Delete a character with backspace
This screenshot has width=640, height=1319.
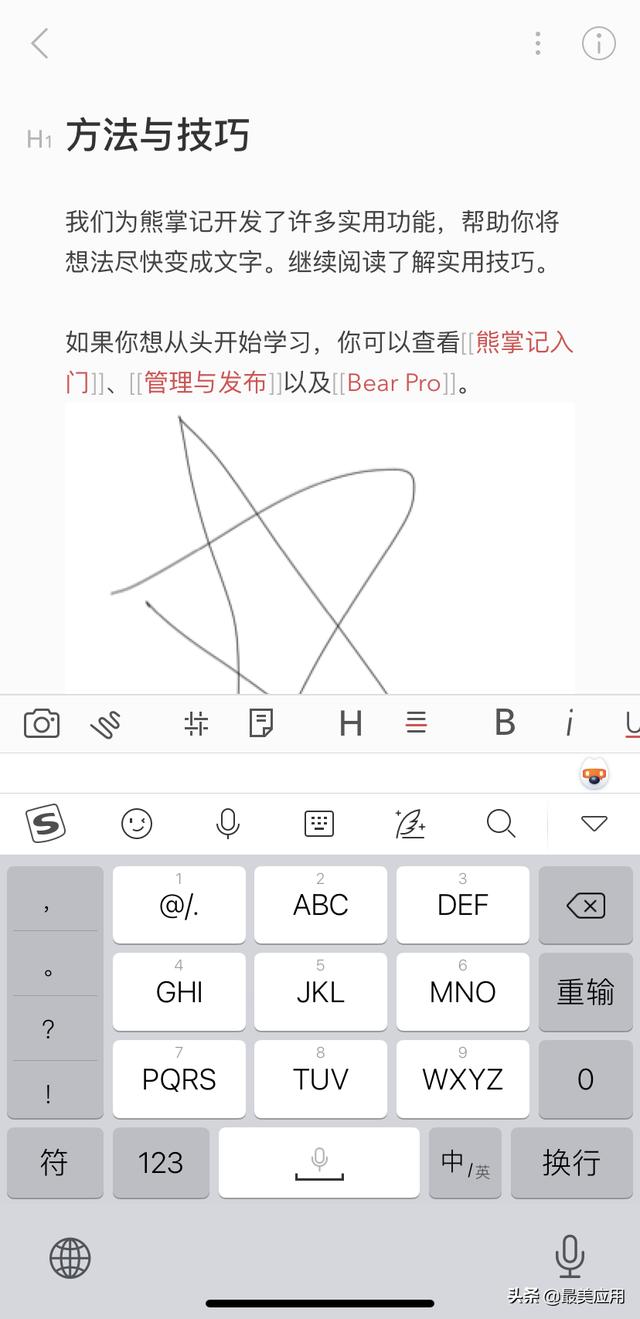pos(585,906)
